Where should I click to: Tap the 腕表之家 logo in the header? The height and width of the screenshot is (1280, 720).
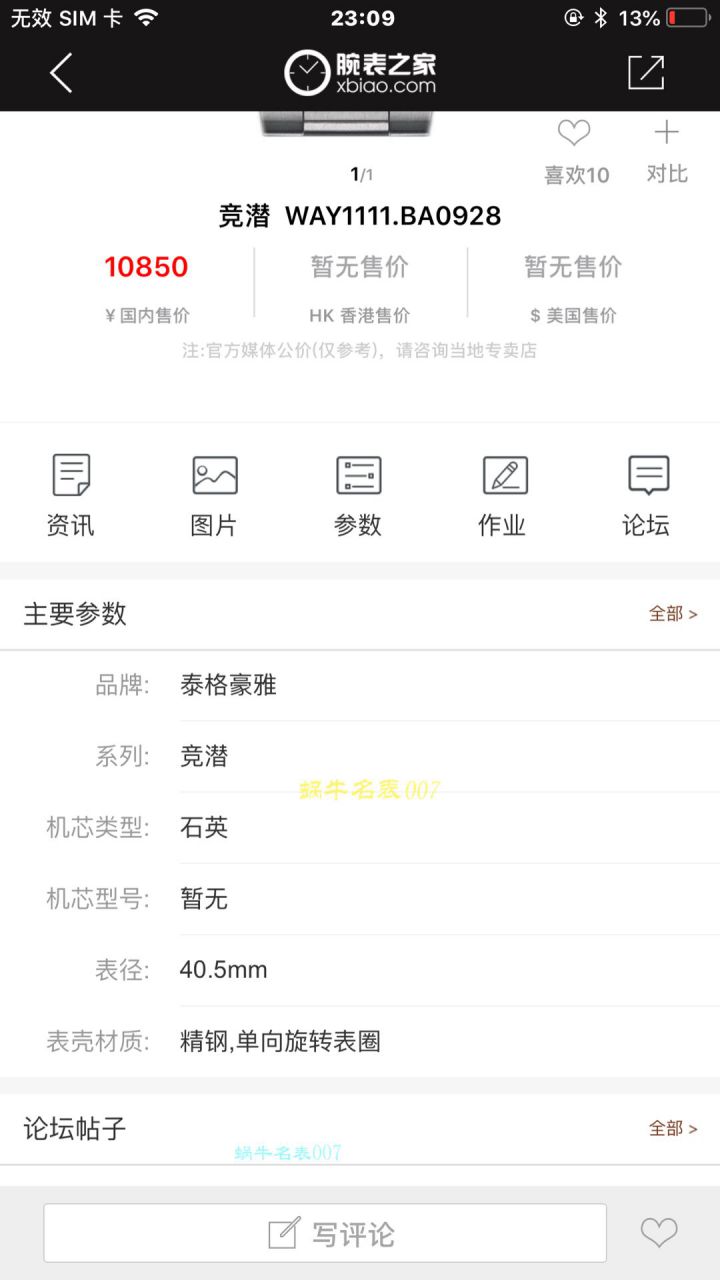point(360,70)
